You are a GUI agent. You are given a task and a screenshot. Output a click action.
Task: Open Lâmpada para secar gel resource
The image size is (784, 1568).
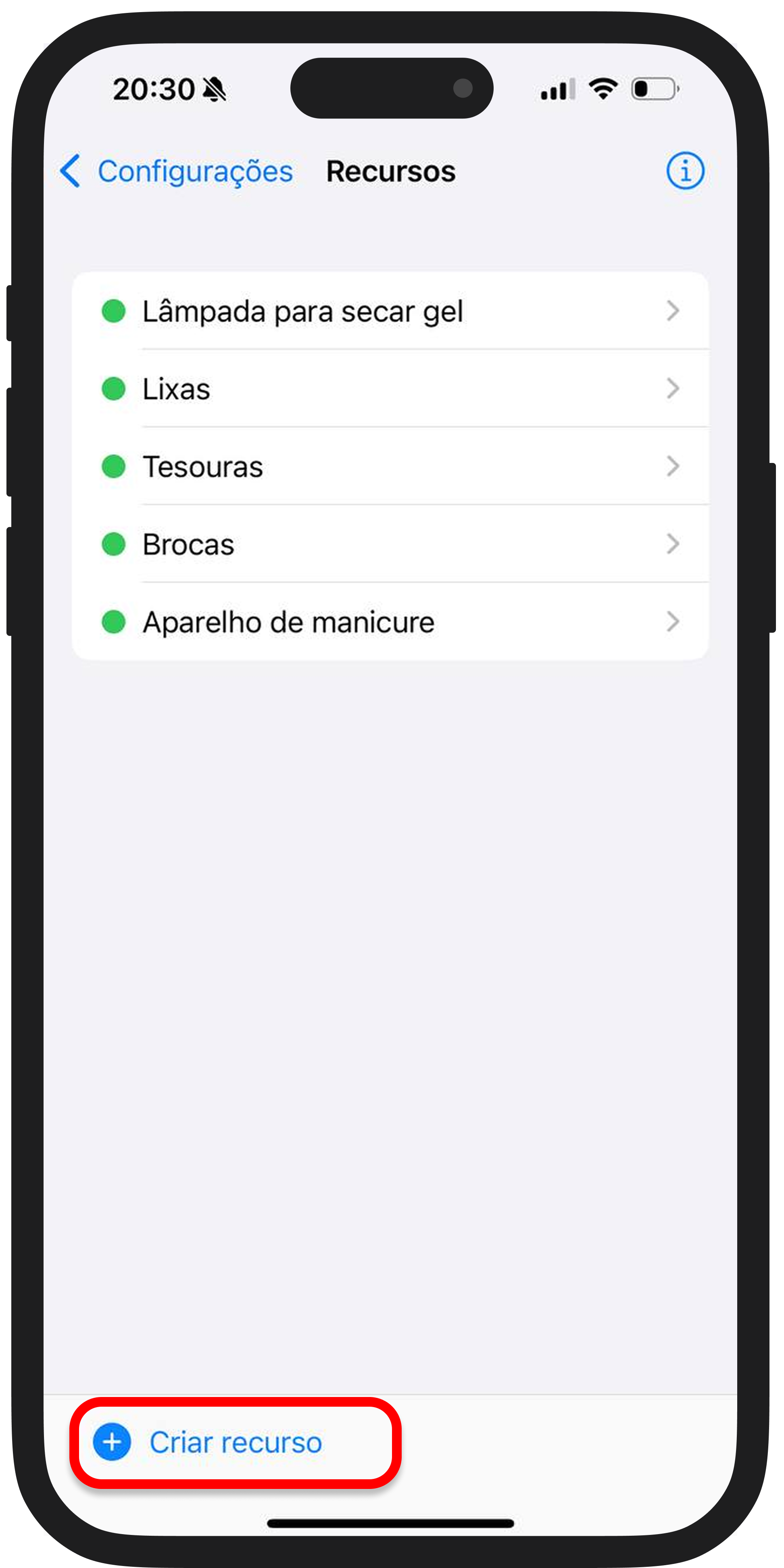[390, 311]
